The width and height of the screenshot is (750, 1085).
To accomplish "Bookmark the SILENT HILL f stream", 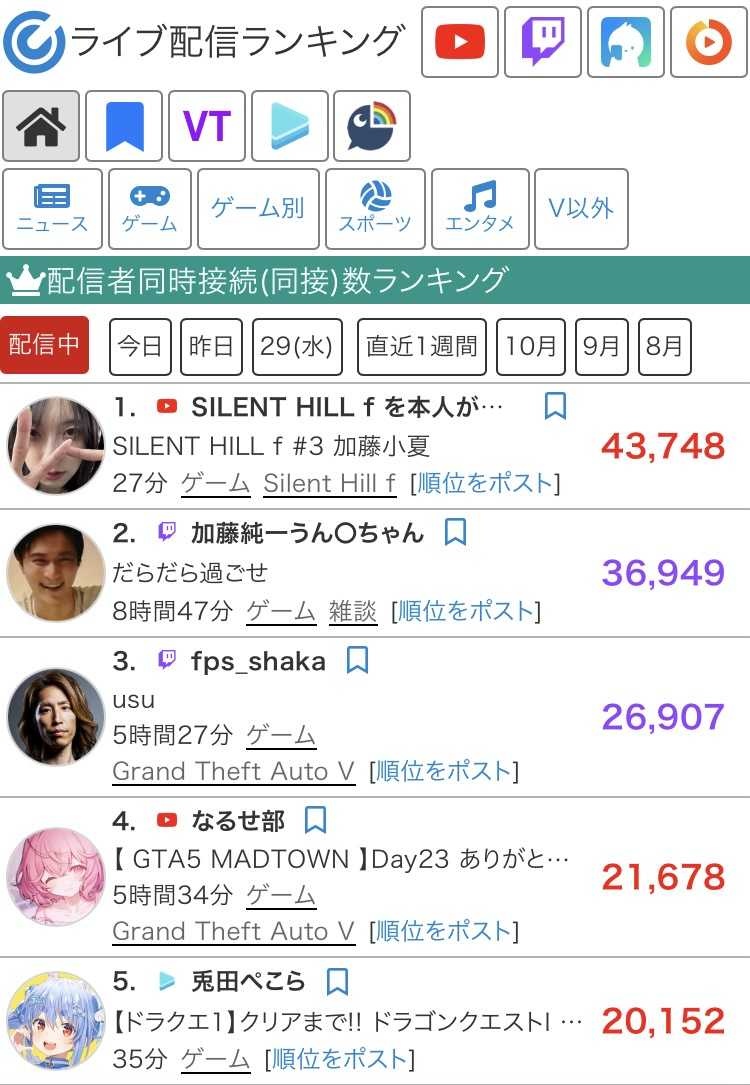I will [x=555, y=406].
